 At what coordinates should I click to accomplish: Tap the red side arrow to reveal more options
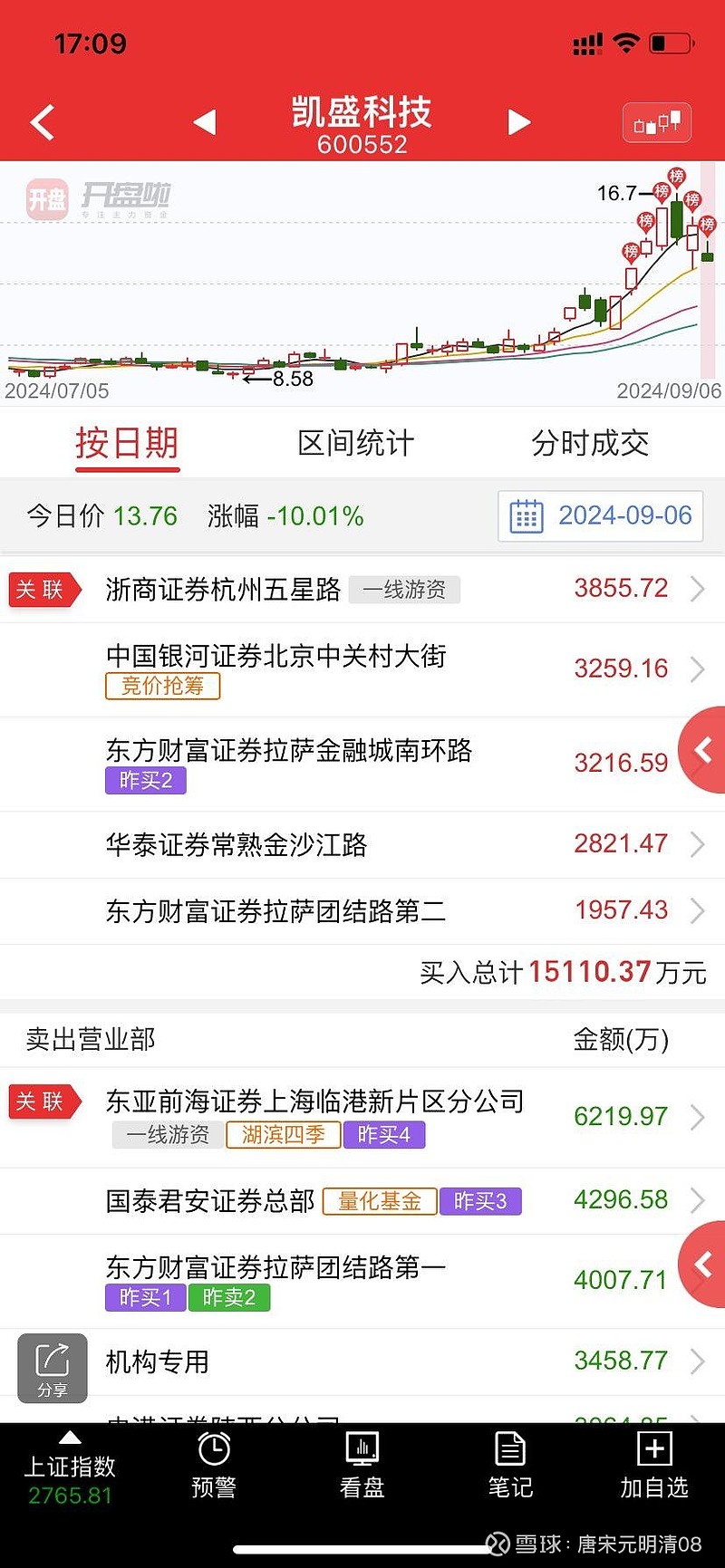click(704, 750)
